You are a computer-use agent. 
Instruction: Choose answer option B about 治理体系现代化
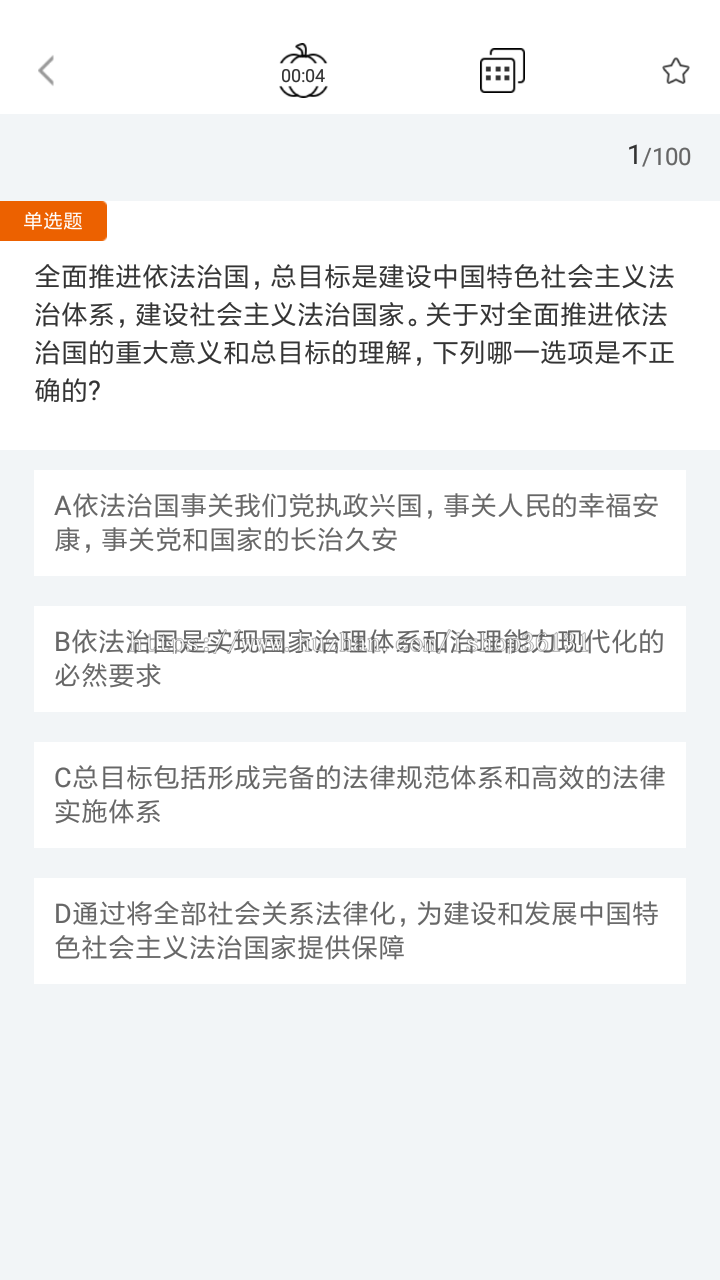360,658
